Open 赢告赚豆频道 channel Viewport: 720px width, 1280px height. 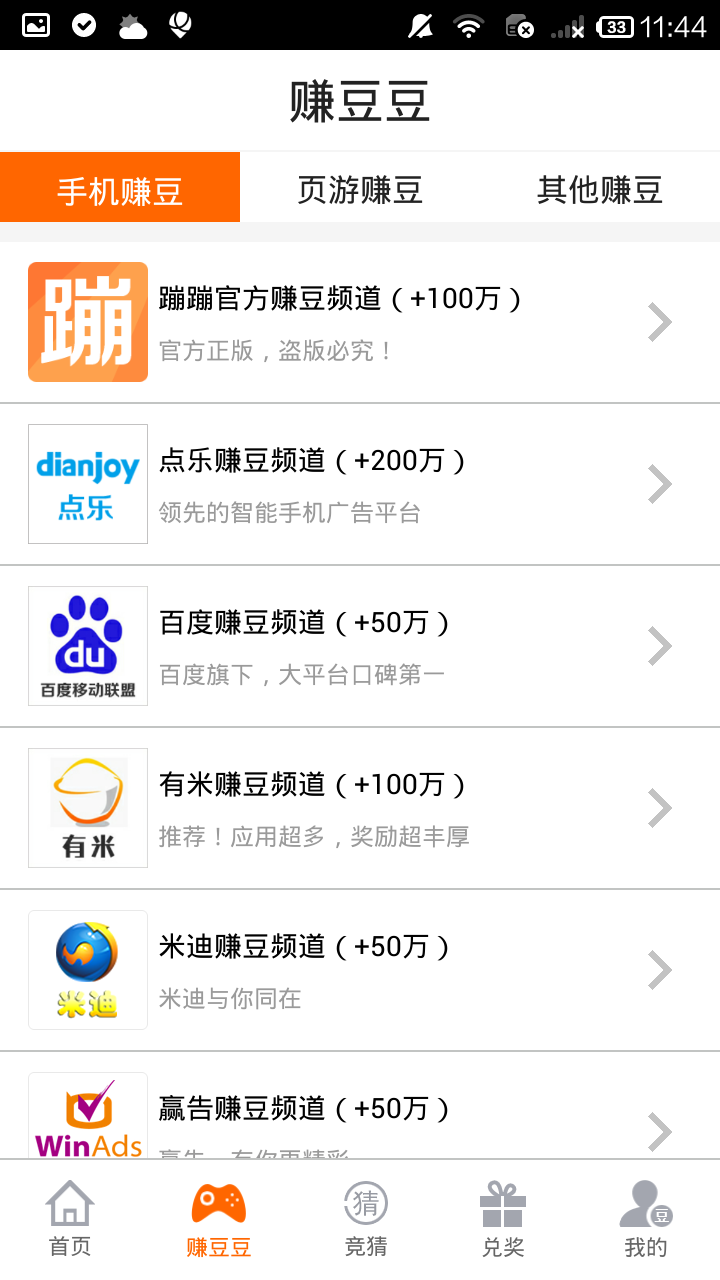(360, 1115)
